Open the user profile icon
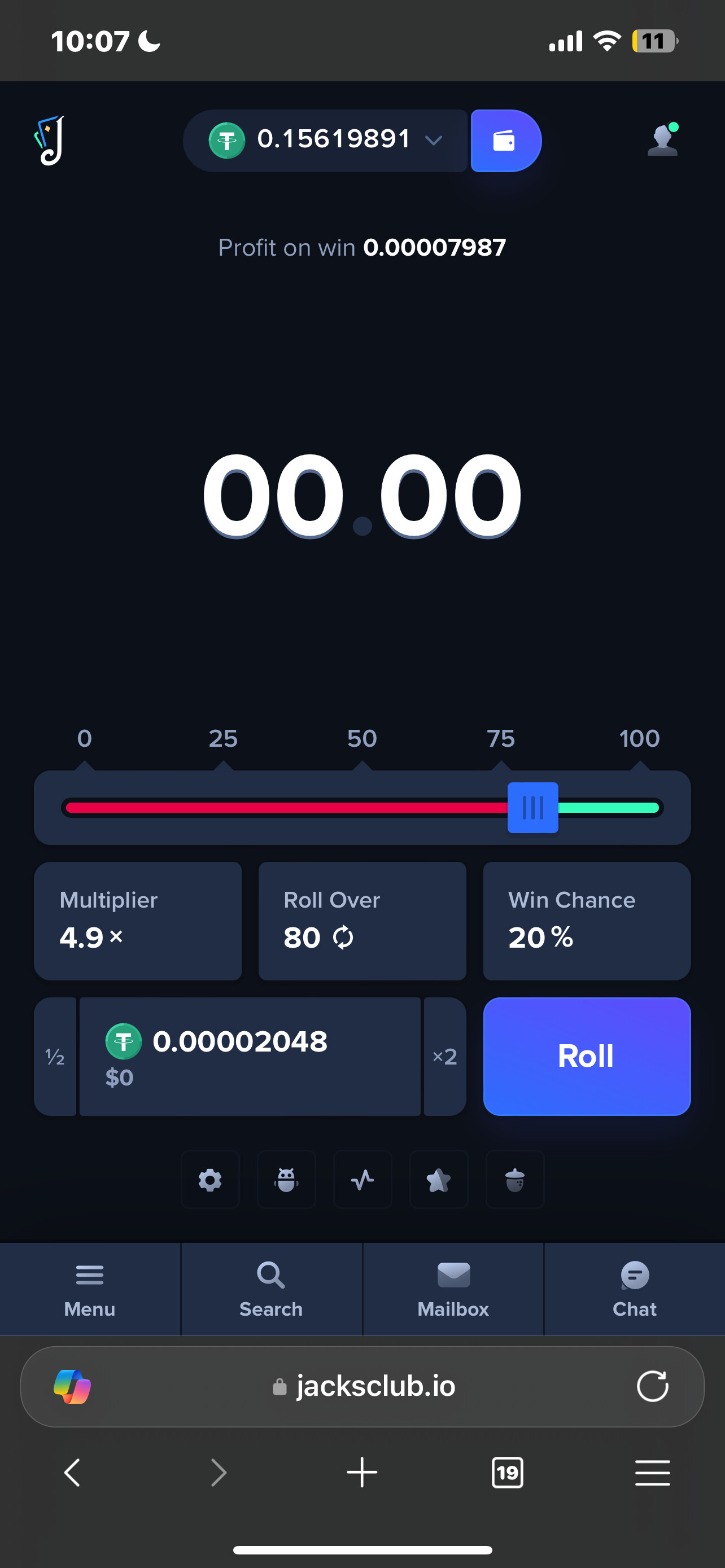Viewport: 725px width, 1568px height. pyautogui.click(x=662, y=140)
